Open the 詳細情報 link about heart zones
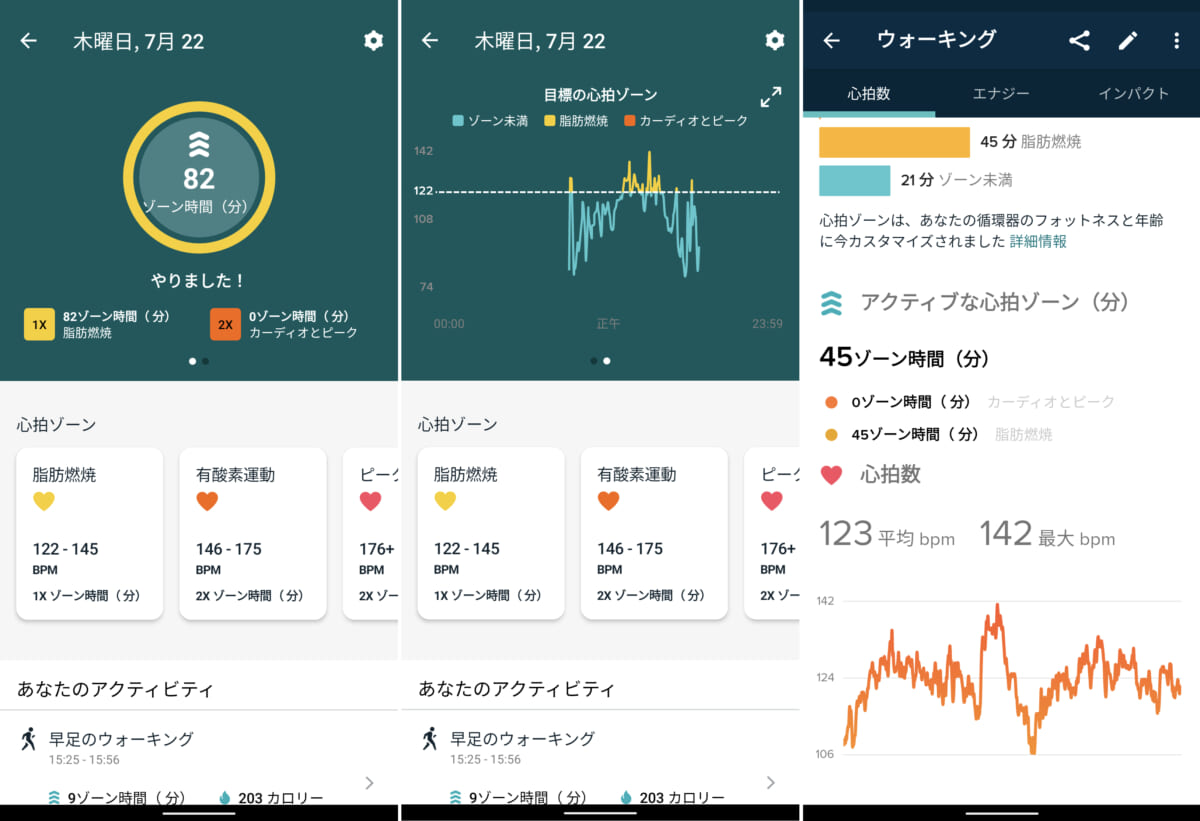 [x=1037, y=241]
